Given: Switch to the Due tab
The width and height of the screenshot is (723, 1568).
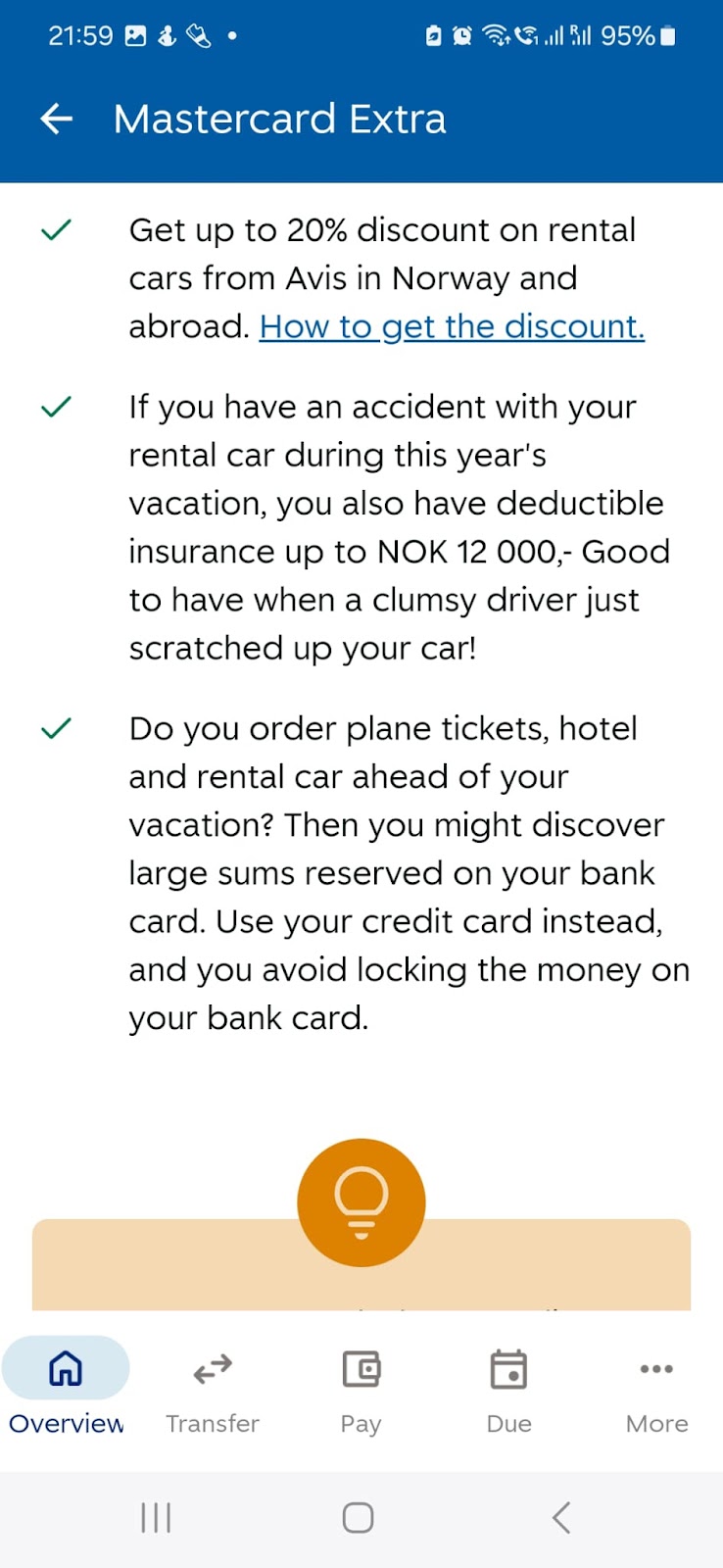Looking at the screenshot, I should click(508, 1388).
